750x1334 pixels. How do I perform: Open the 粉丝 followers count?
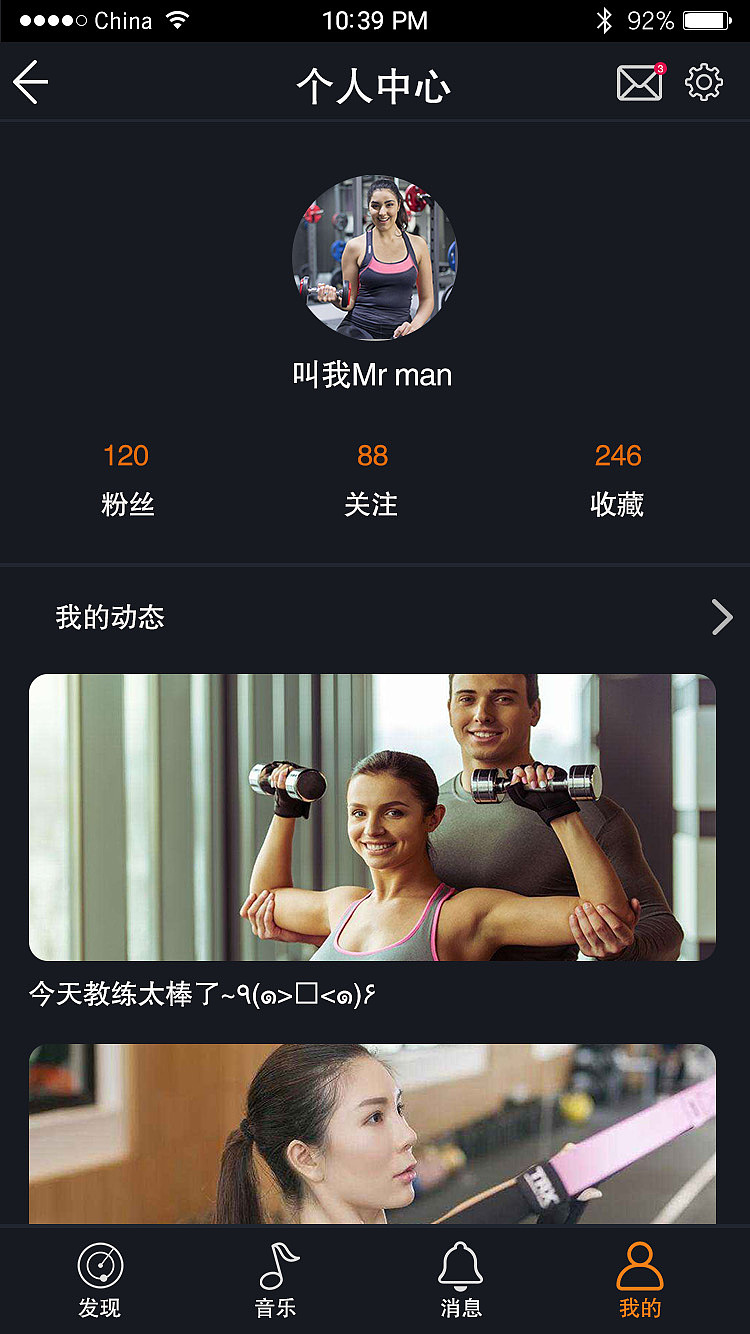point(127,480)
